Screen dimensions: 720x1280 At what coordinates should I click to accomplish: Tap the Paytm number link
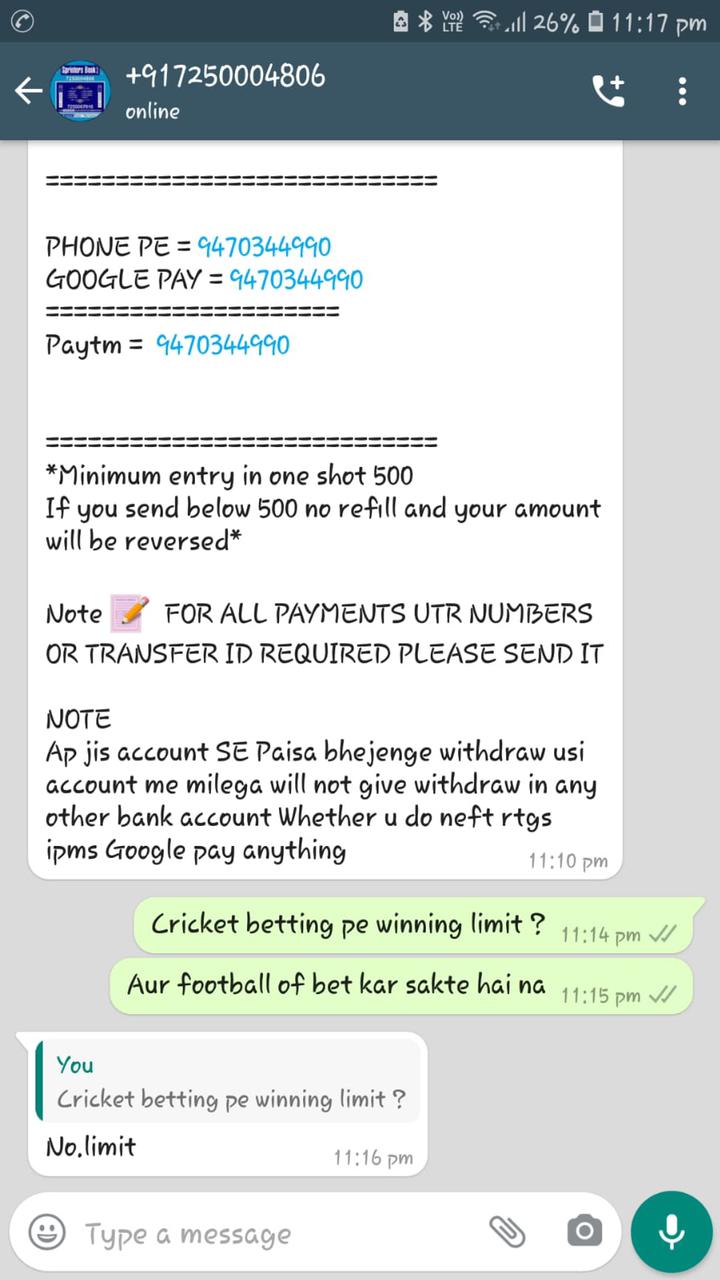click(x=223, y=345)
